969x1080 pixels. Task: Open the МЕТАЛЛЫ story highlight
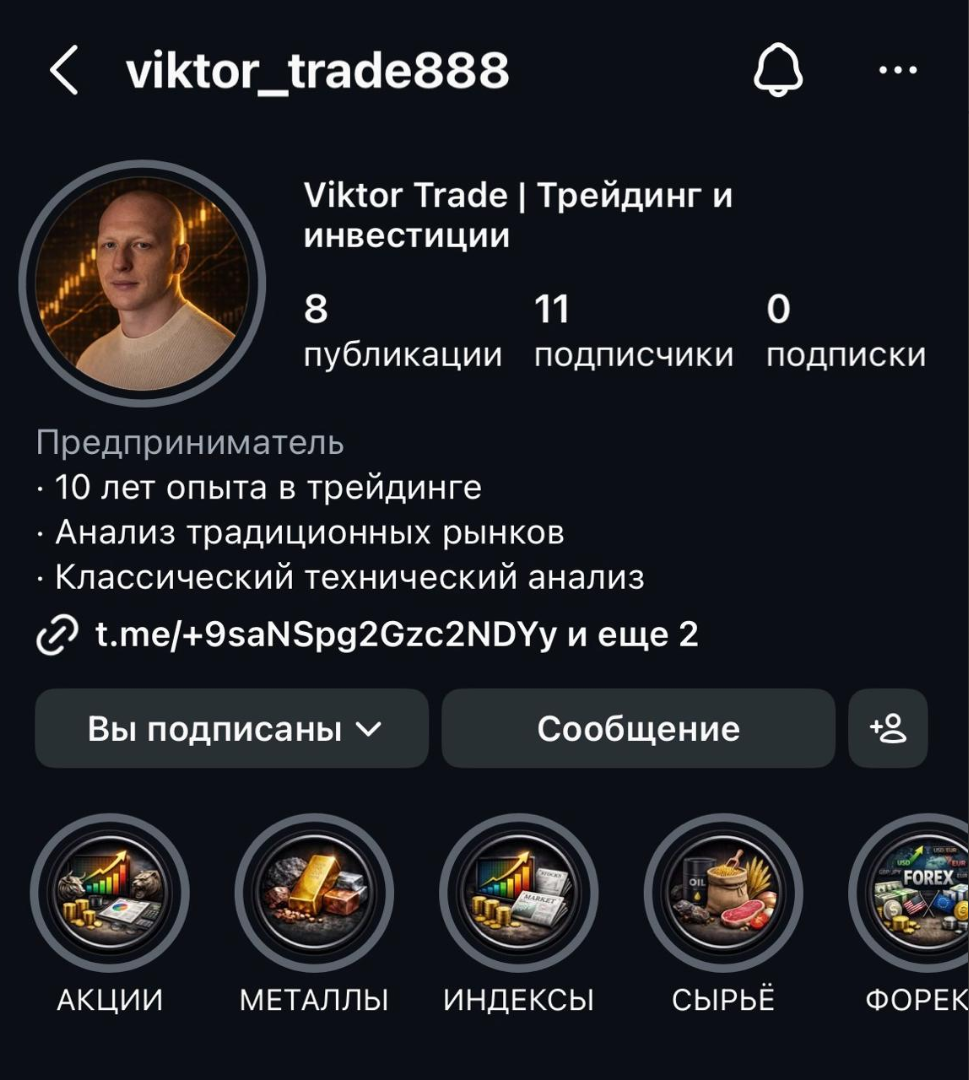pyautogui.click(x=314, y=893)
